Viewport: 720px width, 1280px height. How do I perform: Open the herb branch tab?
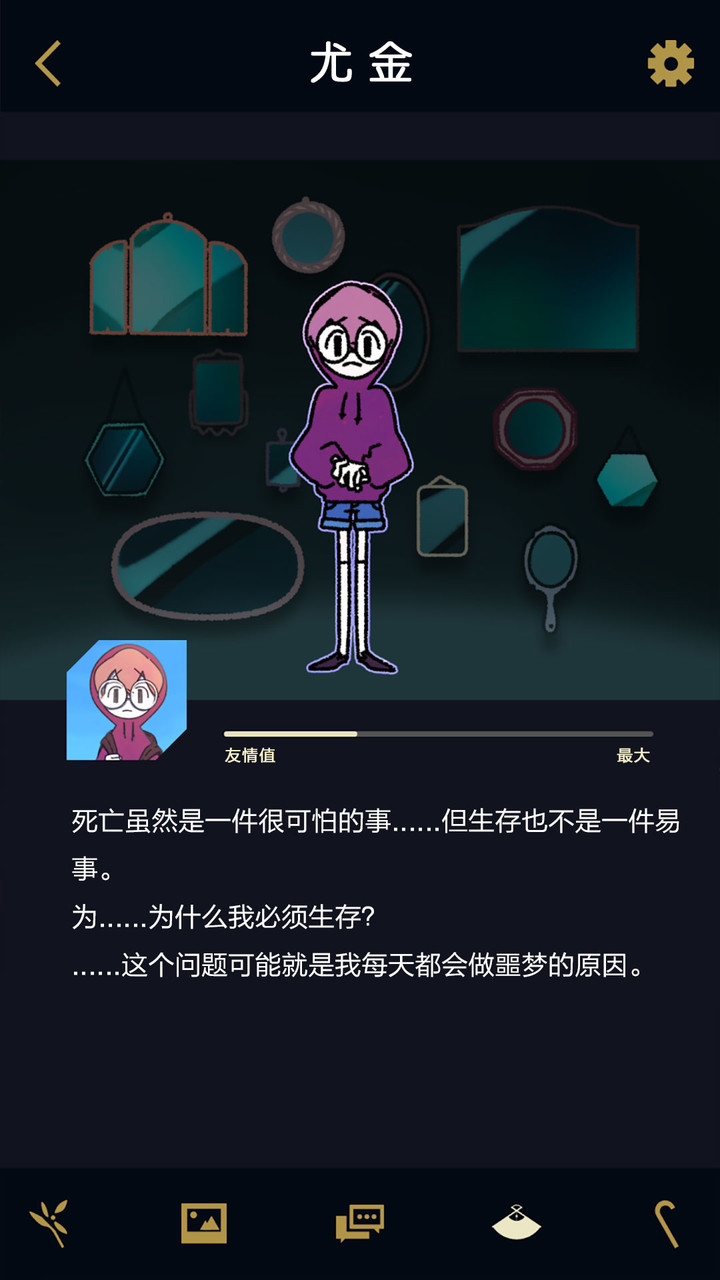[x=49, y=1223]
